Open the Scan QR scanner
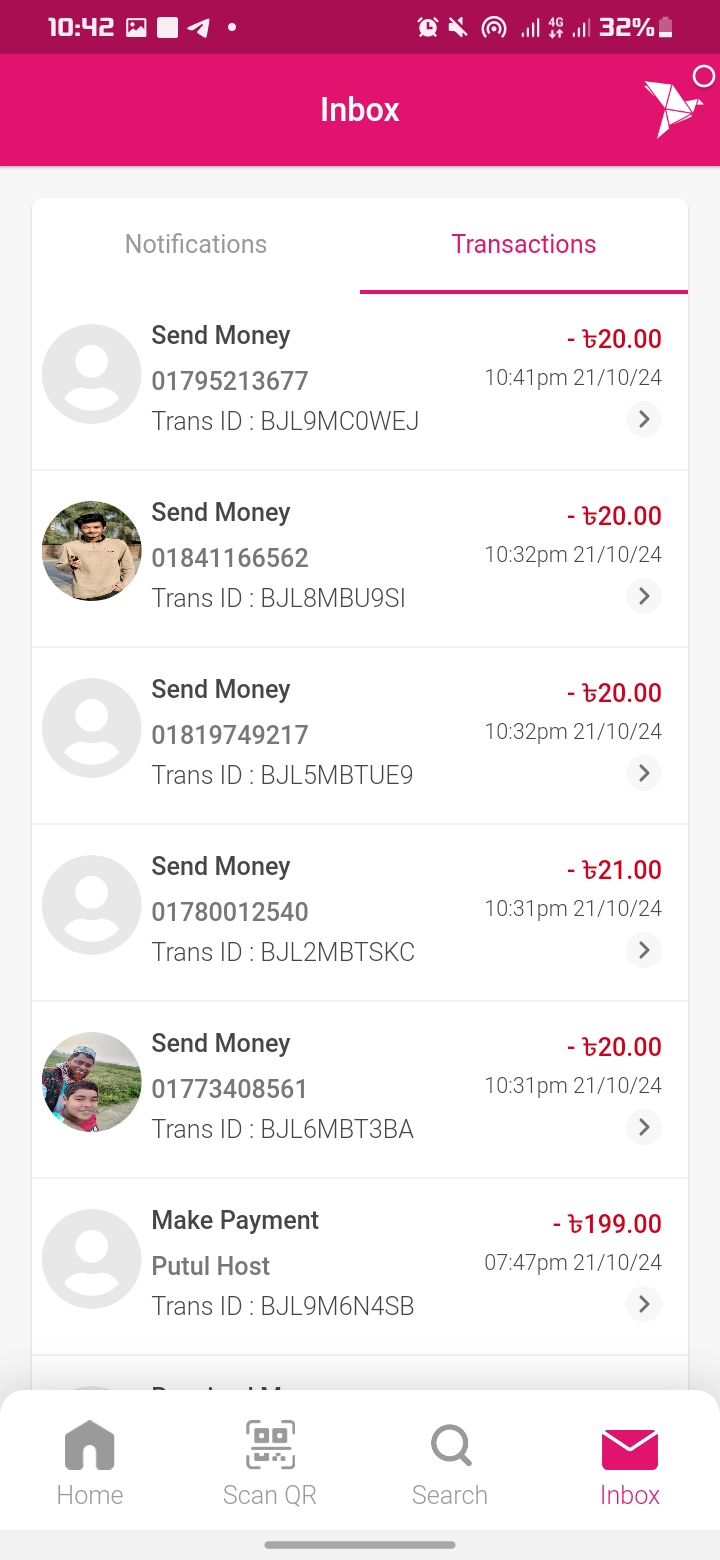 point(270,1464)
